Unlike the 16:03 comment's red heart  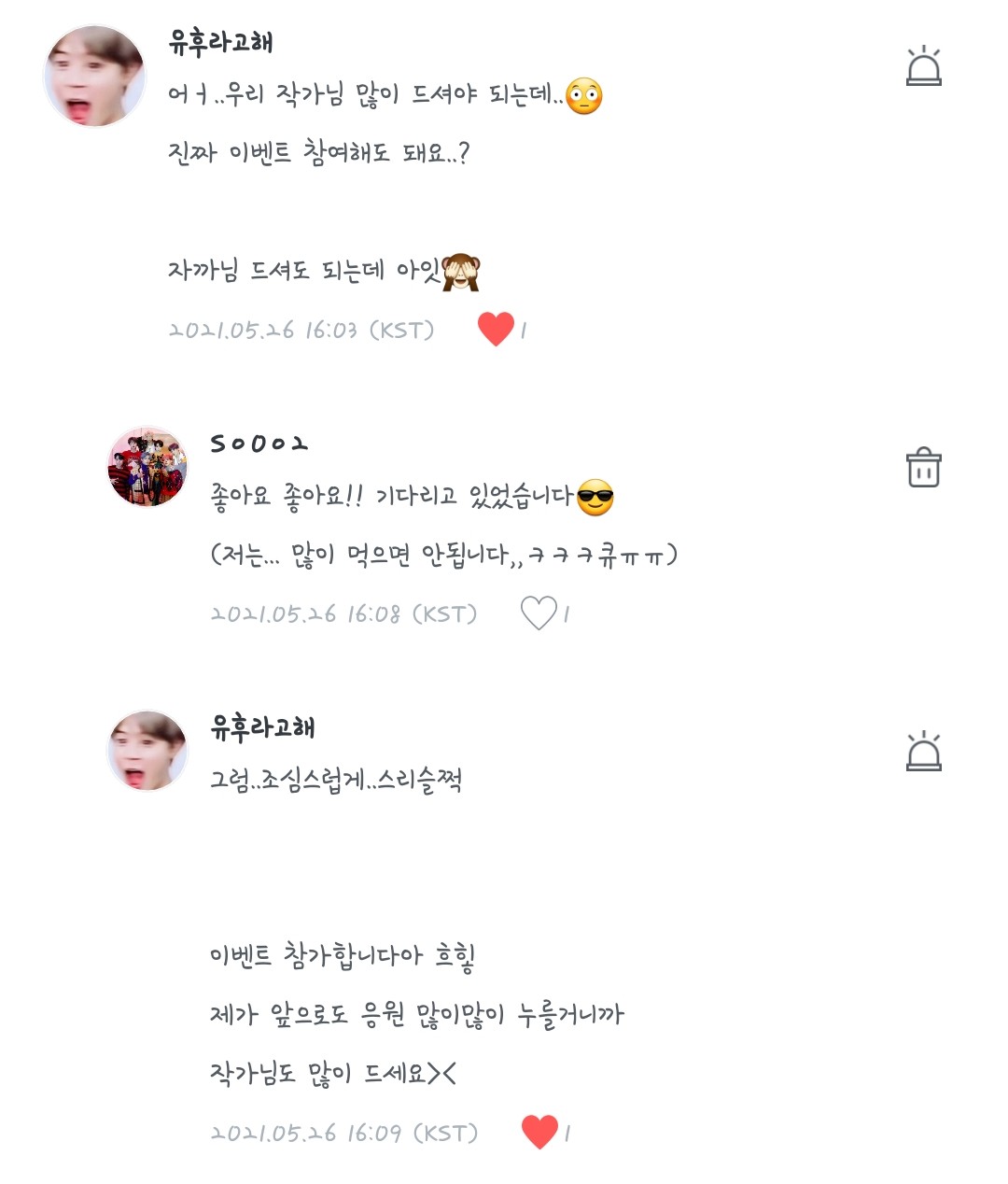tap(496, 329)
